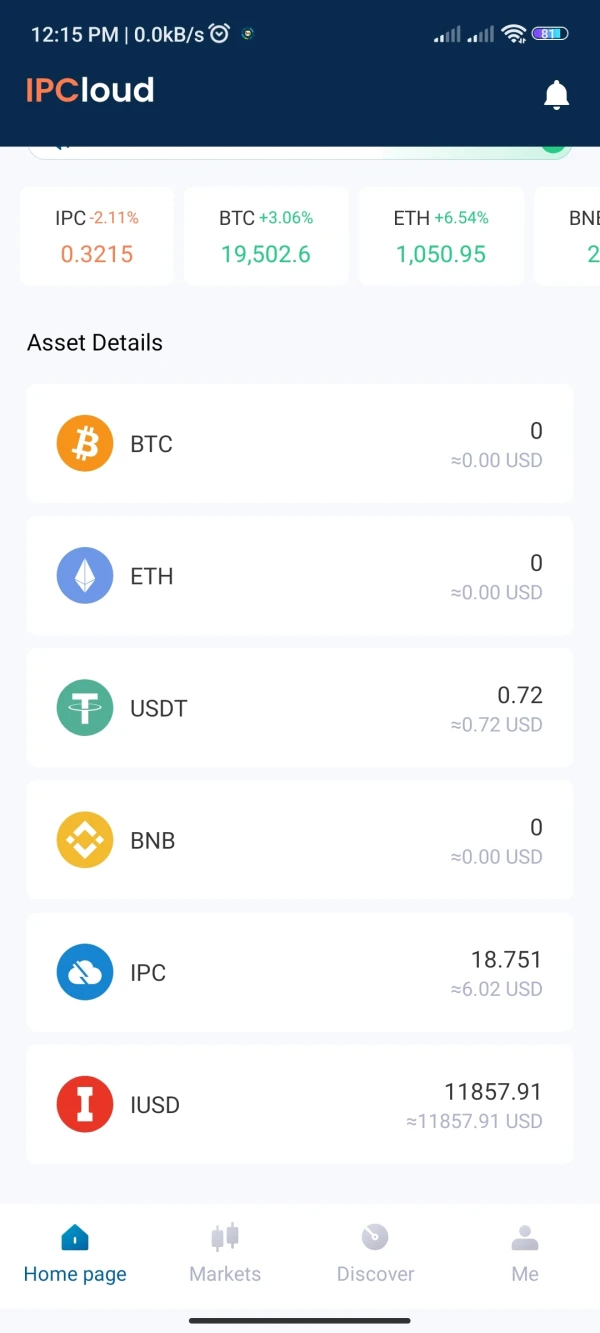View USDT asset details

tap(300, 708)
